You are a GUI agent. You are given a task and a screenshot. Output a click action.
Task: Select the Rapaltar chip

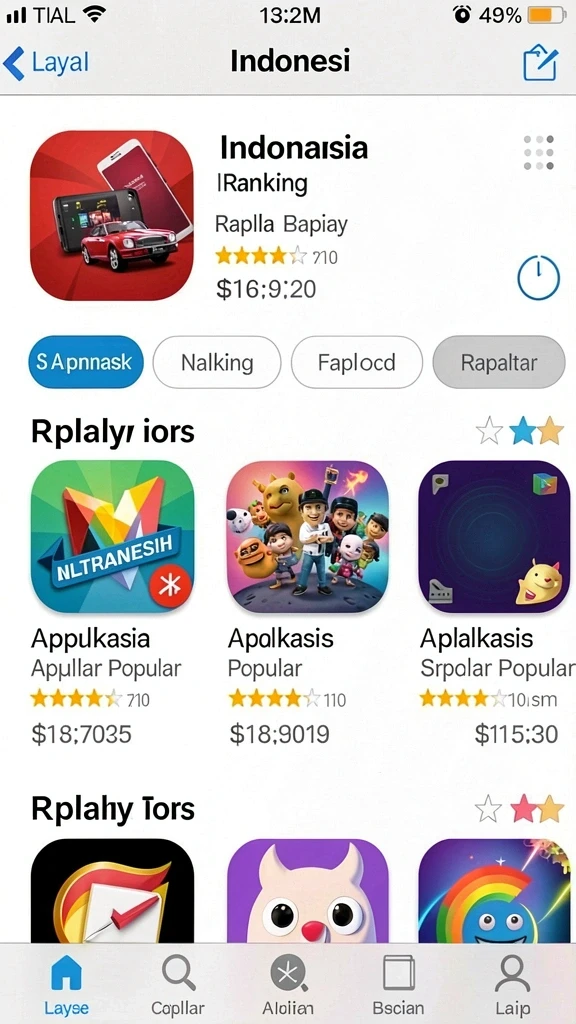498,362
